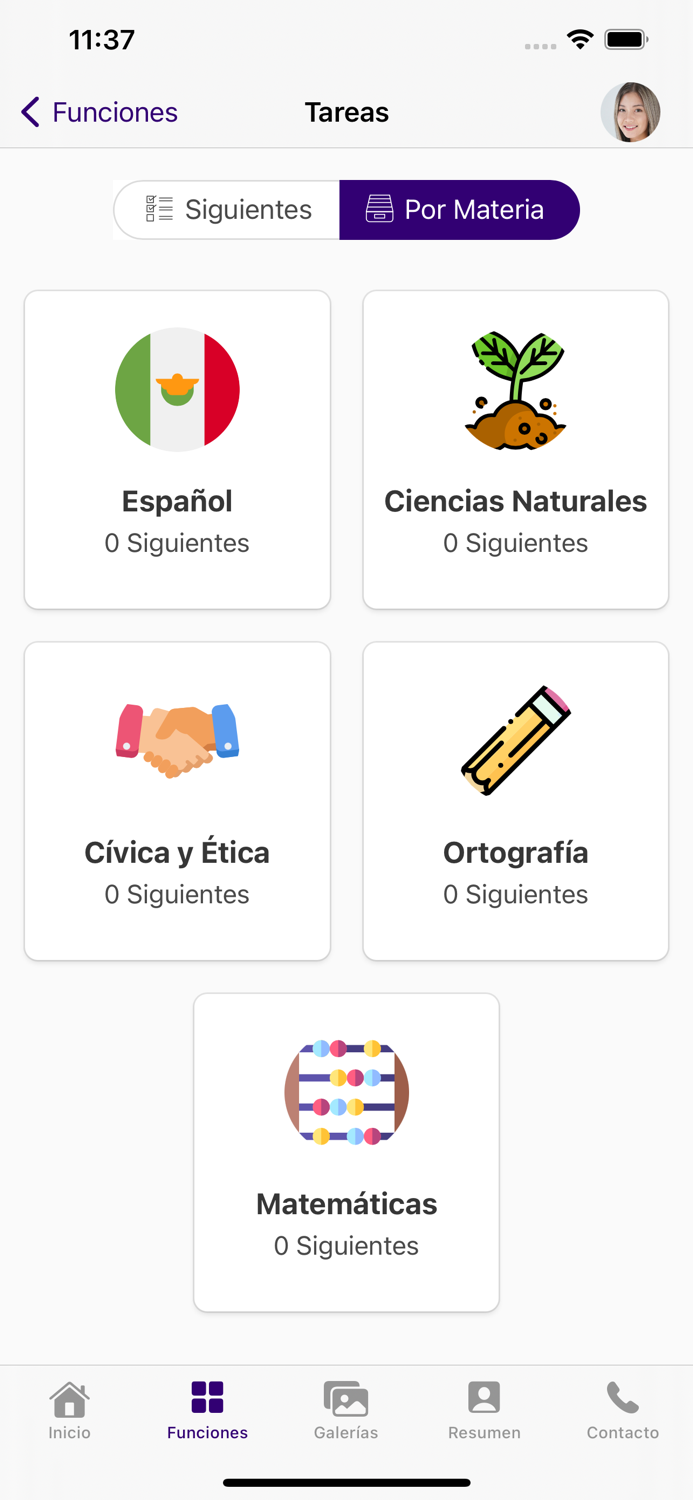Open Ciencias Naturales tasks
Screen dimensions: 693x1500
pyautogui.click(x=515, y=450)
